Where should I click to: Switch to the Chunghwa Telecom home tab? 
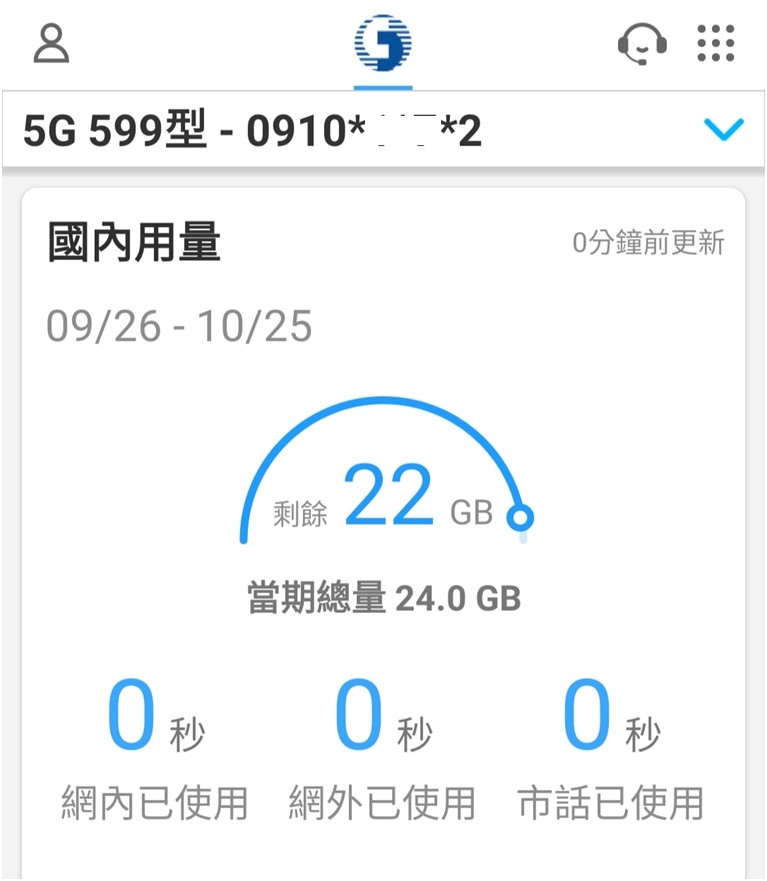[x=383, y=43]
